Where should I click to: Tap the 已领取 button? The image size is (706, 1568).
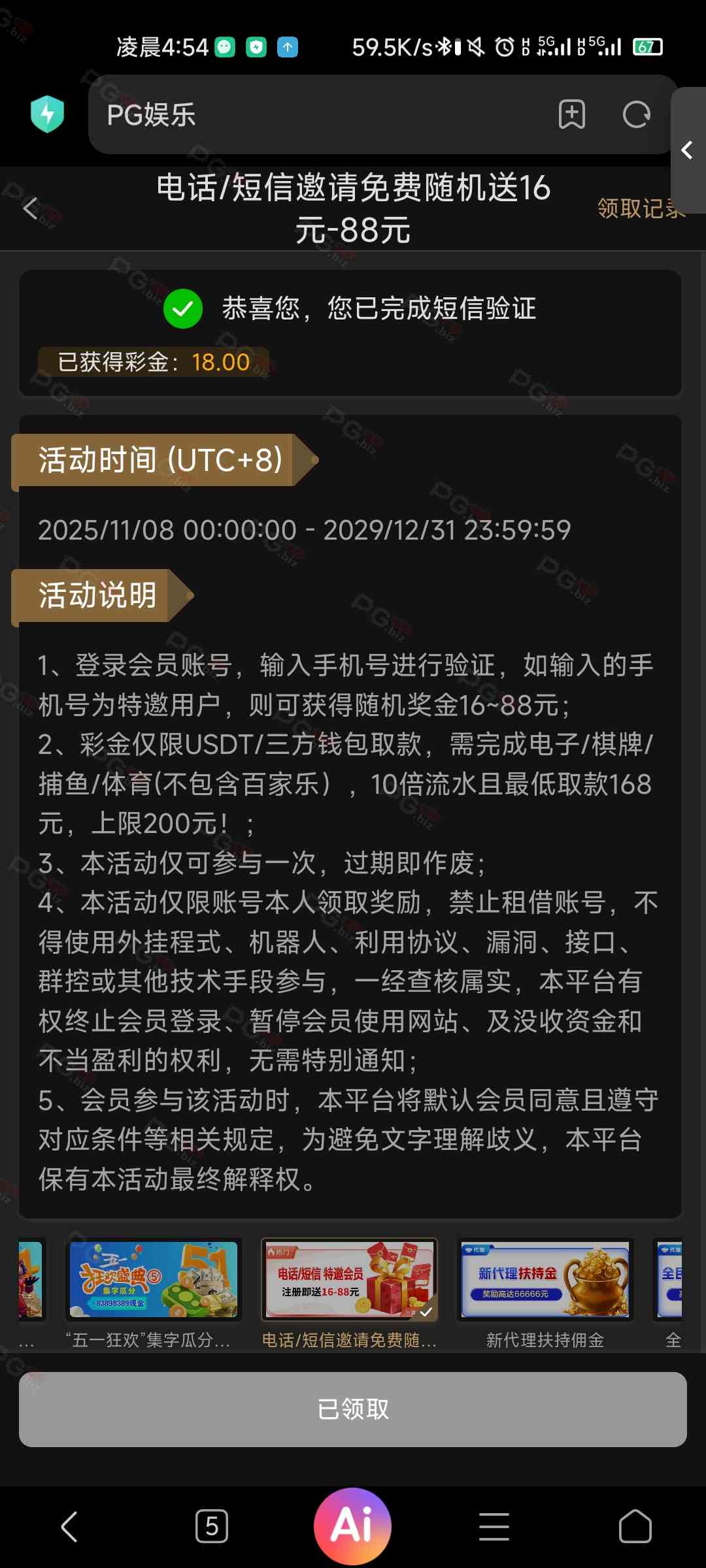pyautogui.click(x=353, y=1409)
